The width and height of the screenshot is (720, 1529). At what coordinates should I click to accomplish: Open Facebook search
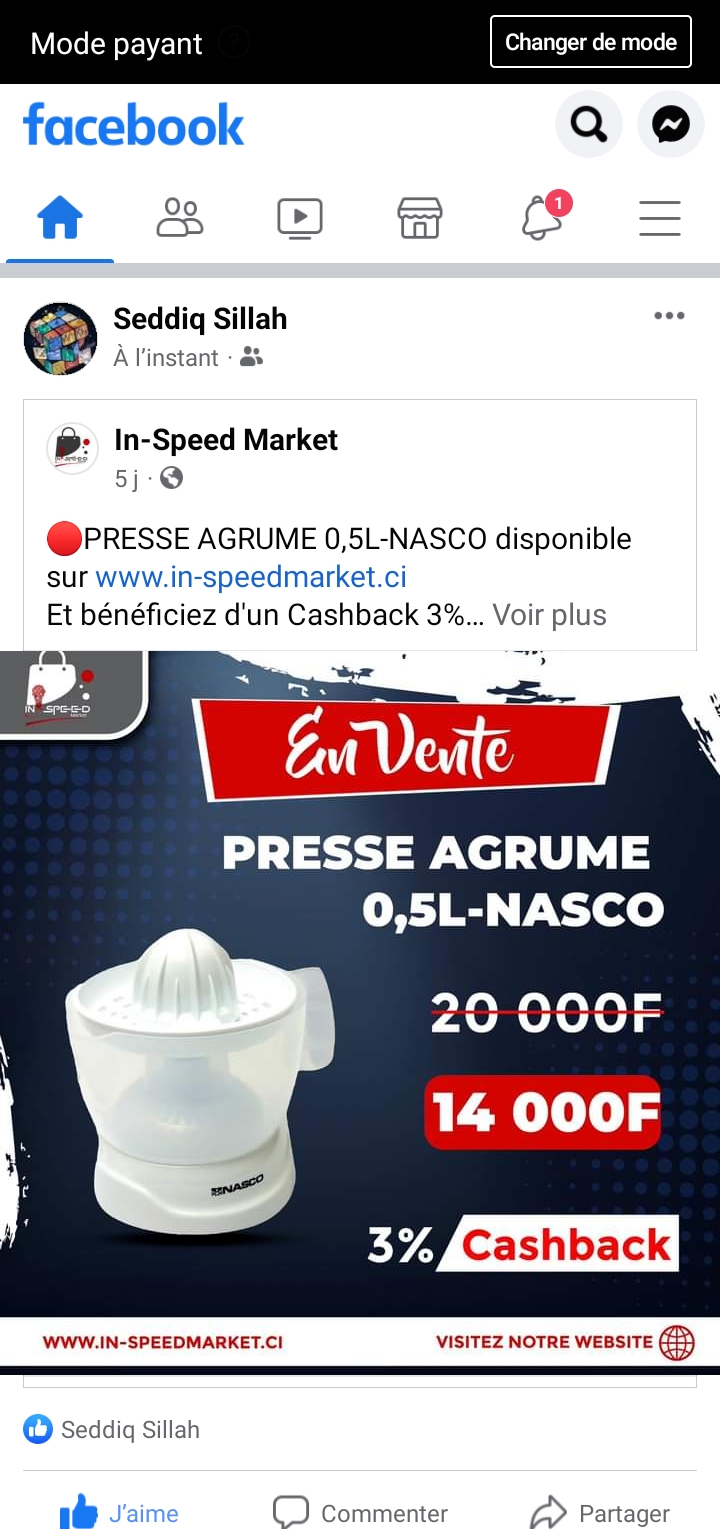click(x=588, y=124)
